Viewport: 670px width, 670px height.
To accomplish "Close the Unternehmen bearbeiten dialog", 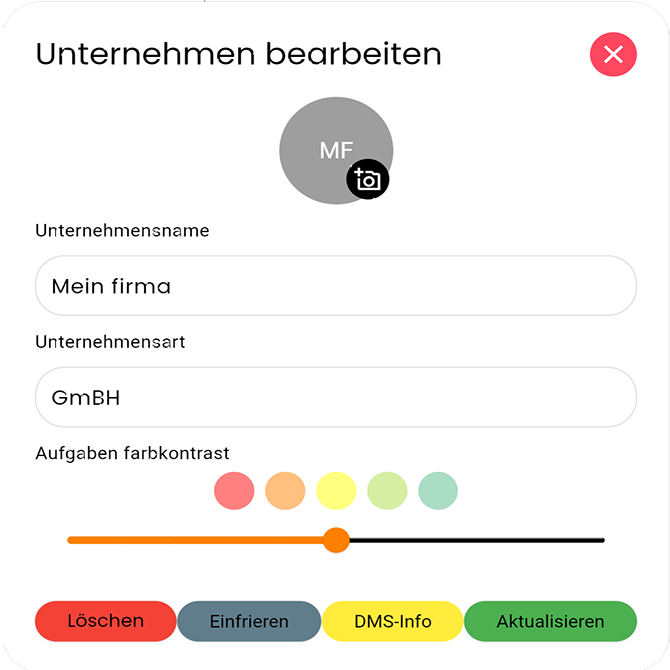I will tap(613, 55).
